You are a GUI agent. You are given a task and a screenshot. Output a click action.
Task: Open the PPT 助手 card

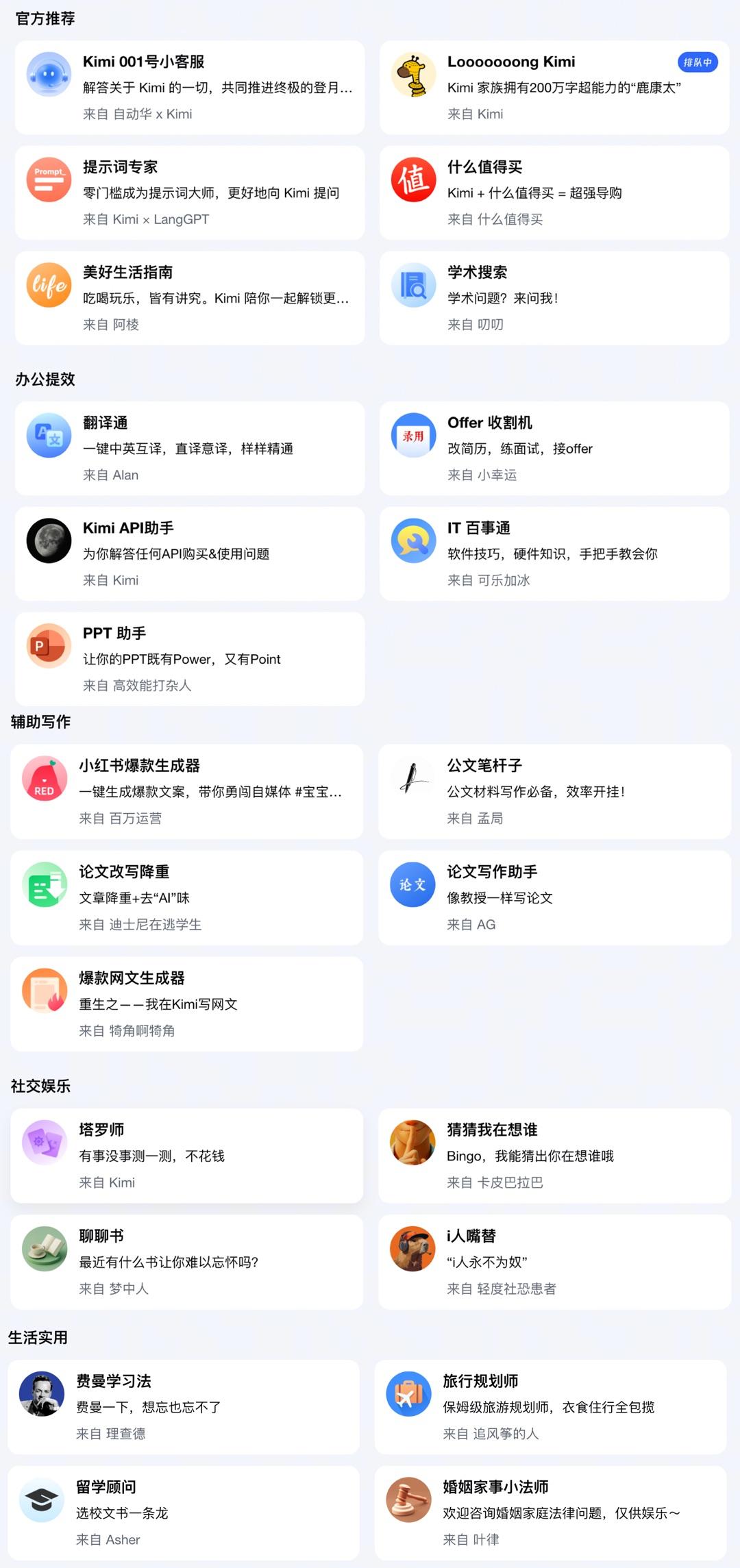[190, 659]
